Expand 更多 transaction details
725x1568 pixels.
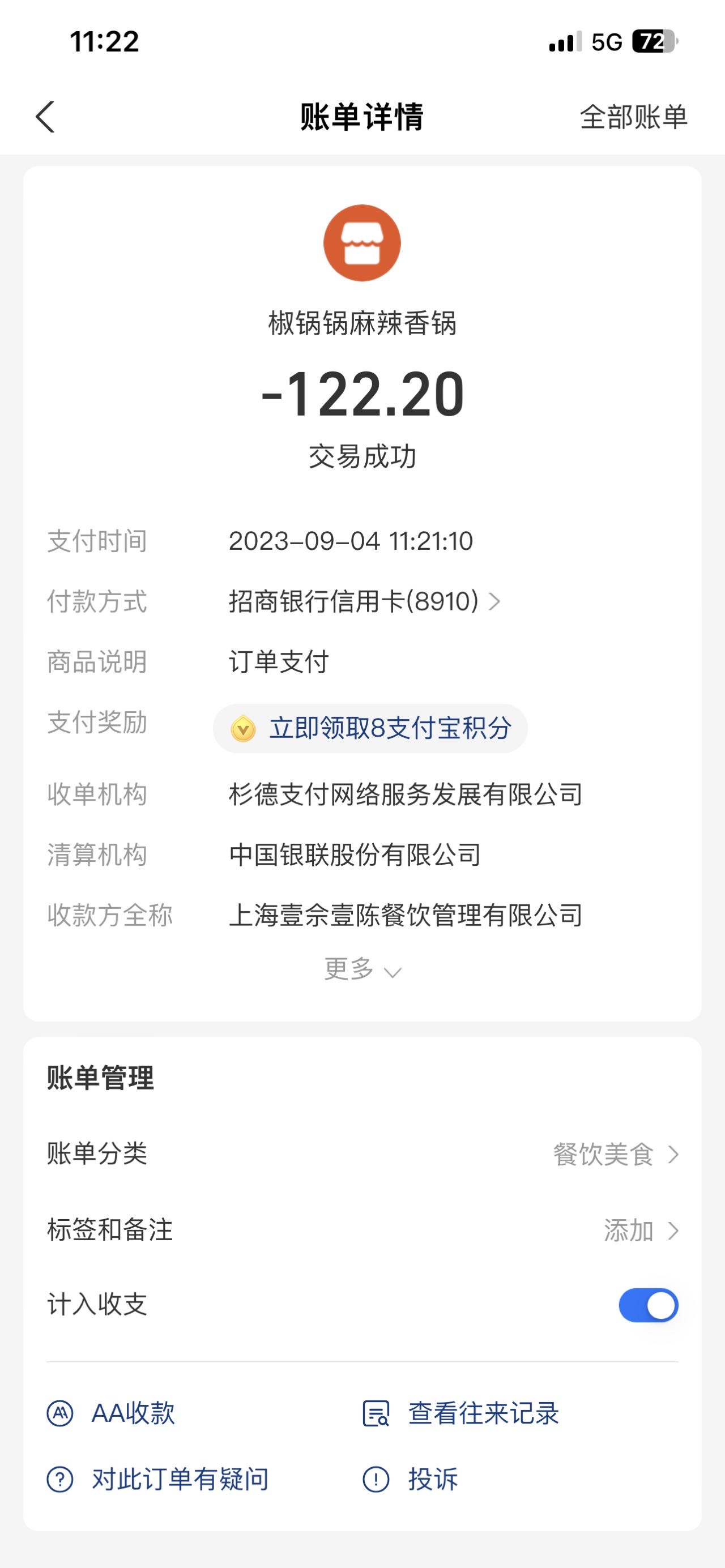[362, 969]
